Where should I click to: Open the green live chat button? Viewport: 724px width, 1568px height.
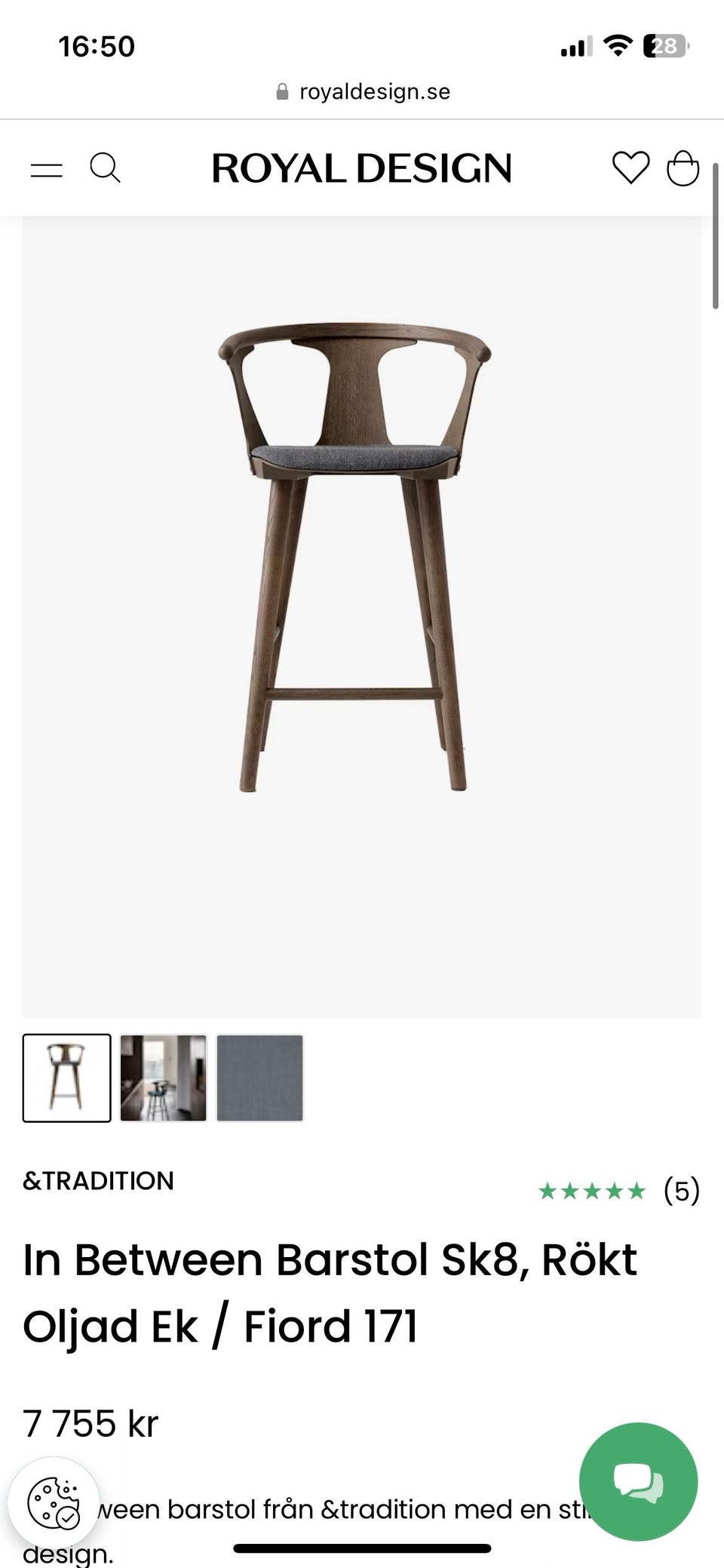click(638, 1481)
